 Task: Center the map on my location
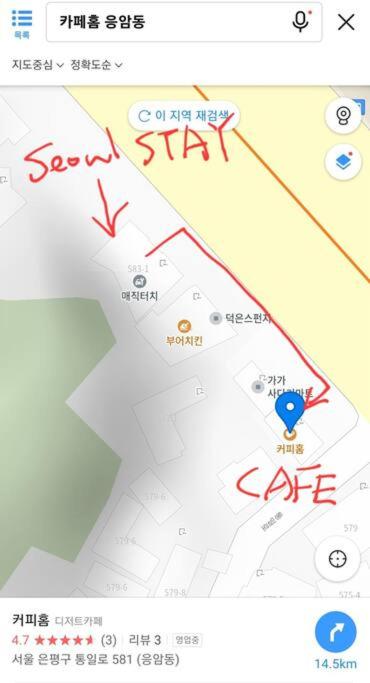[x=337, y=559]
